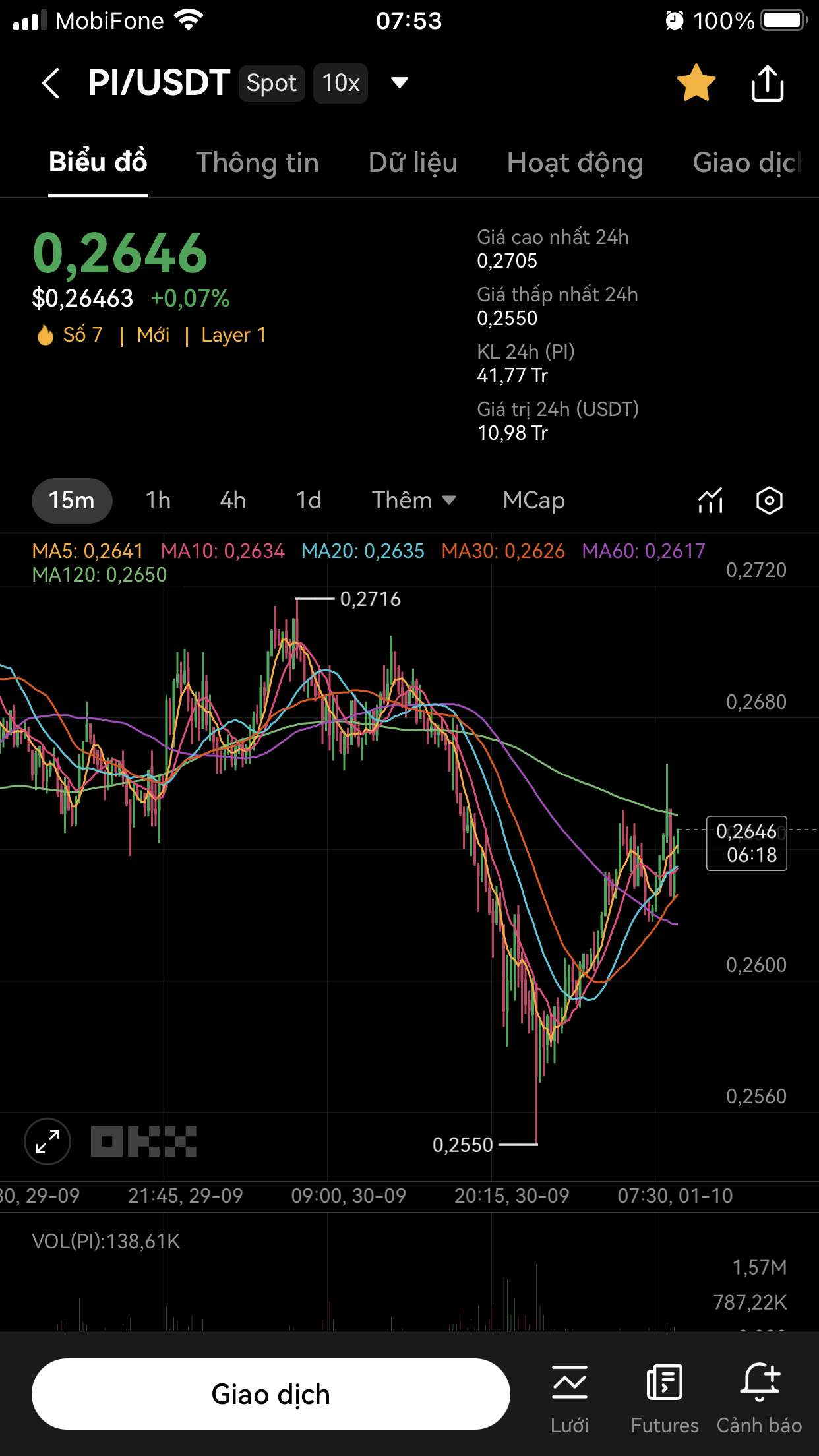819x1456 pixels.
Task: Switch to the Hoạt động tab
Action: point(574,163)
